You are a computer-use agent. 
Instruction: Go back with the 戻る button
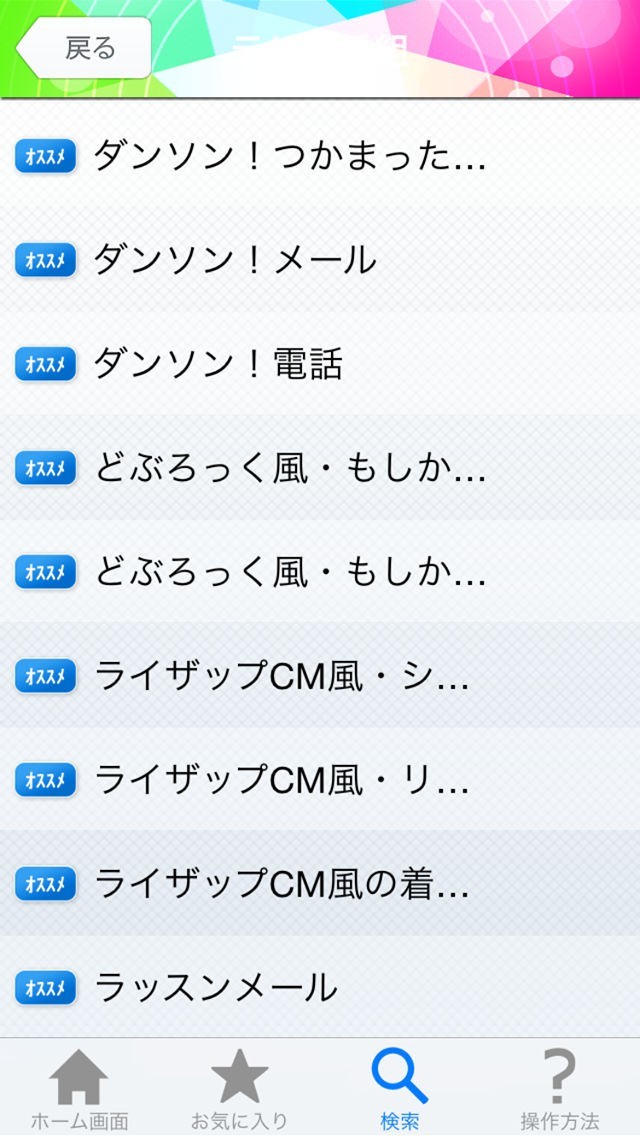click(x=85, y=48)
